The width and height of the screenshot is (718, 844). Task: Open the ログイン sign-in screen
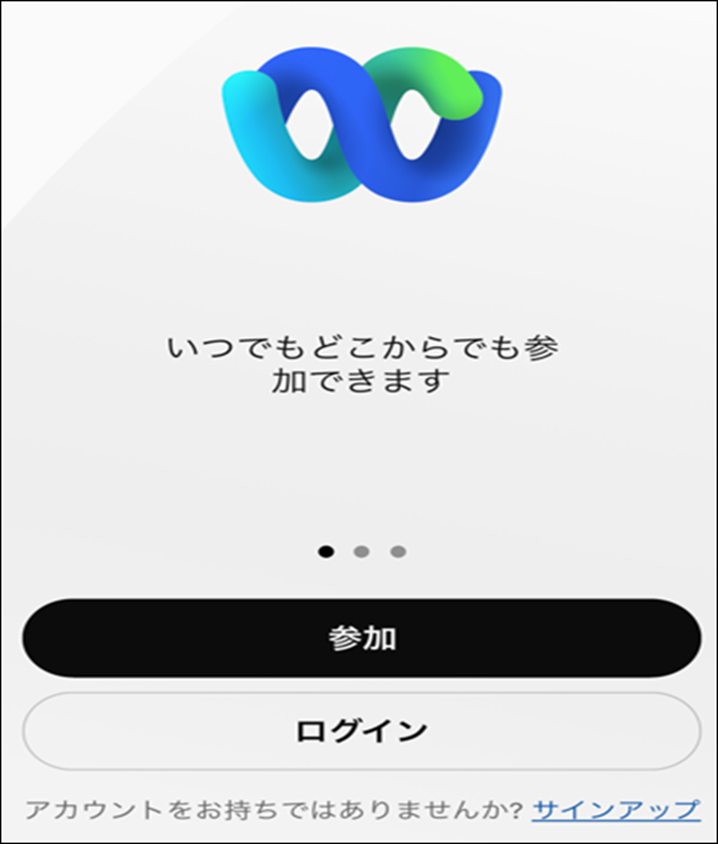click(x=361, y=730)
